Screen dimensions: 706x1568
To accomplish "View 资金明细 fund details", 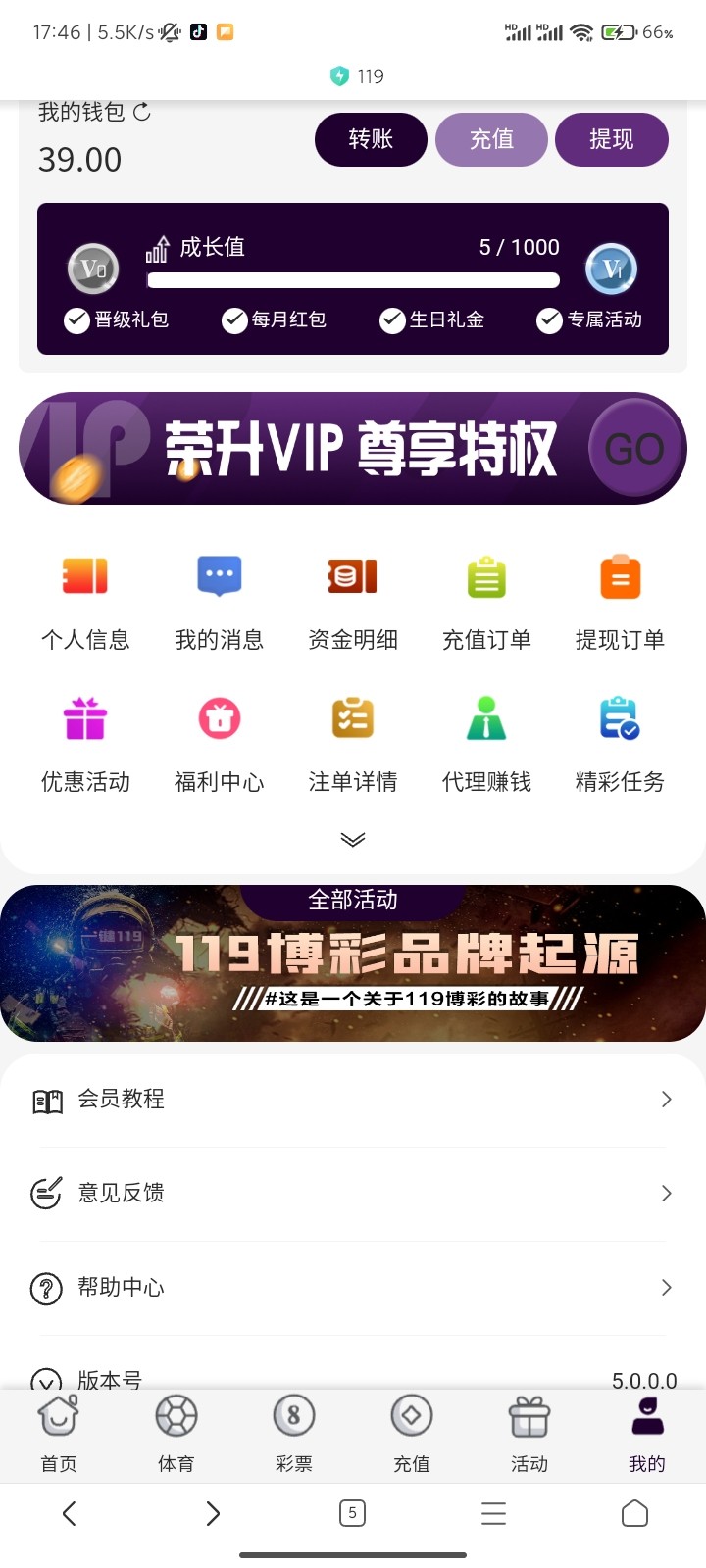I will tap(353, 598).
